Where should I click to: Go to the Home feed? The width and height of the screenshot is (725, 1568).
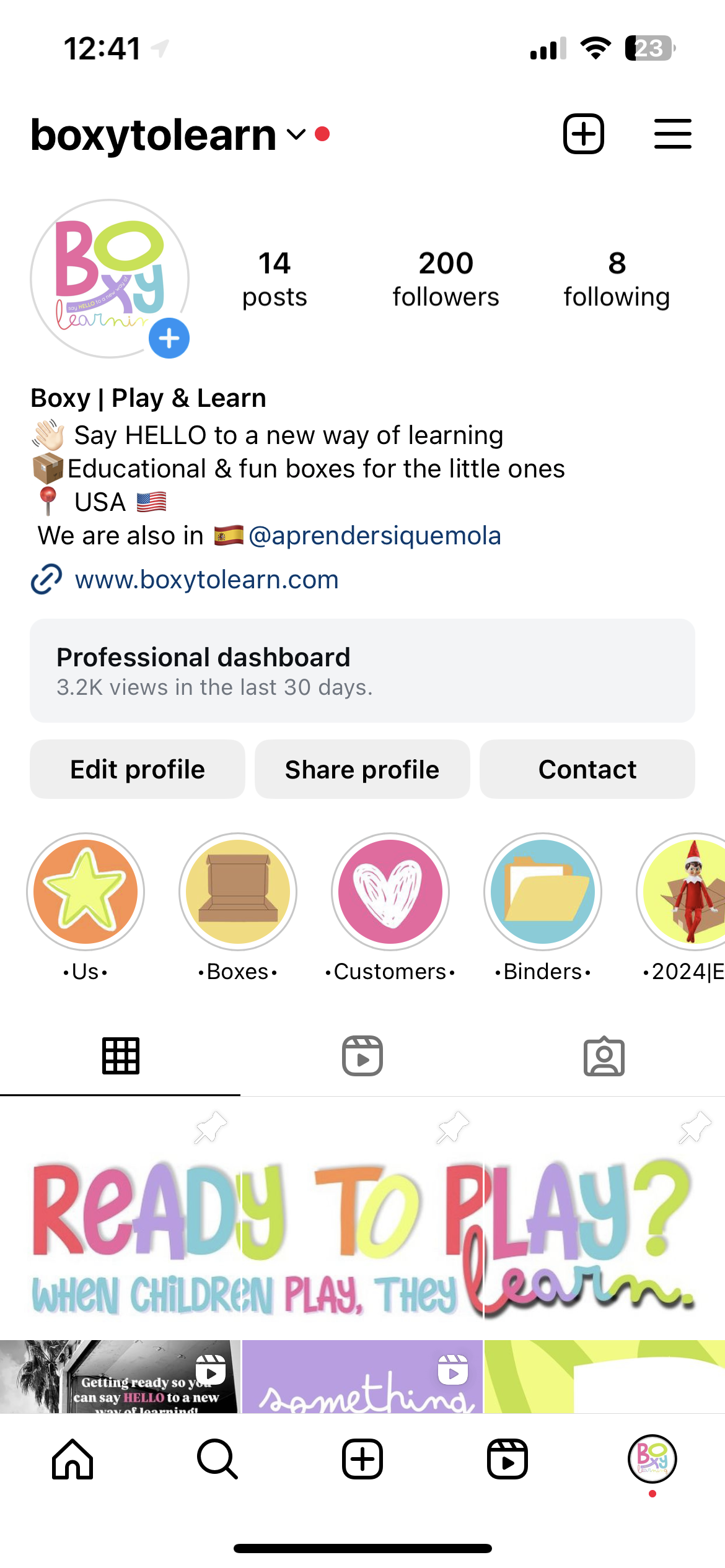[x=72, y=1459]
